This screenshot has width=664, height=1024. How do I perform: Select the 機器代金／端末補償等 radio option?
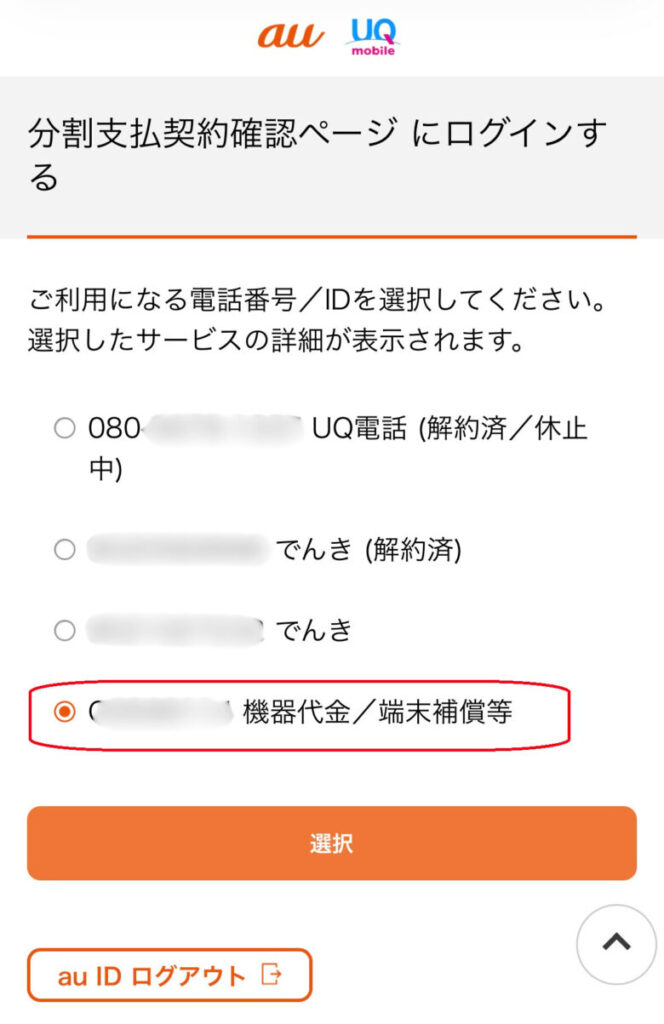pos(65,711)
